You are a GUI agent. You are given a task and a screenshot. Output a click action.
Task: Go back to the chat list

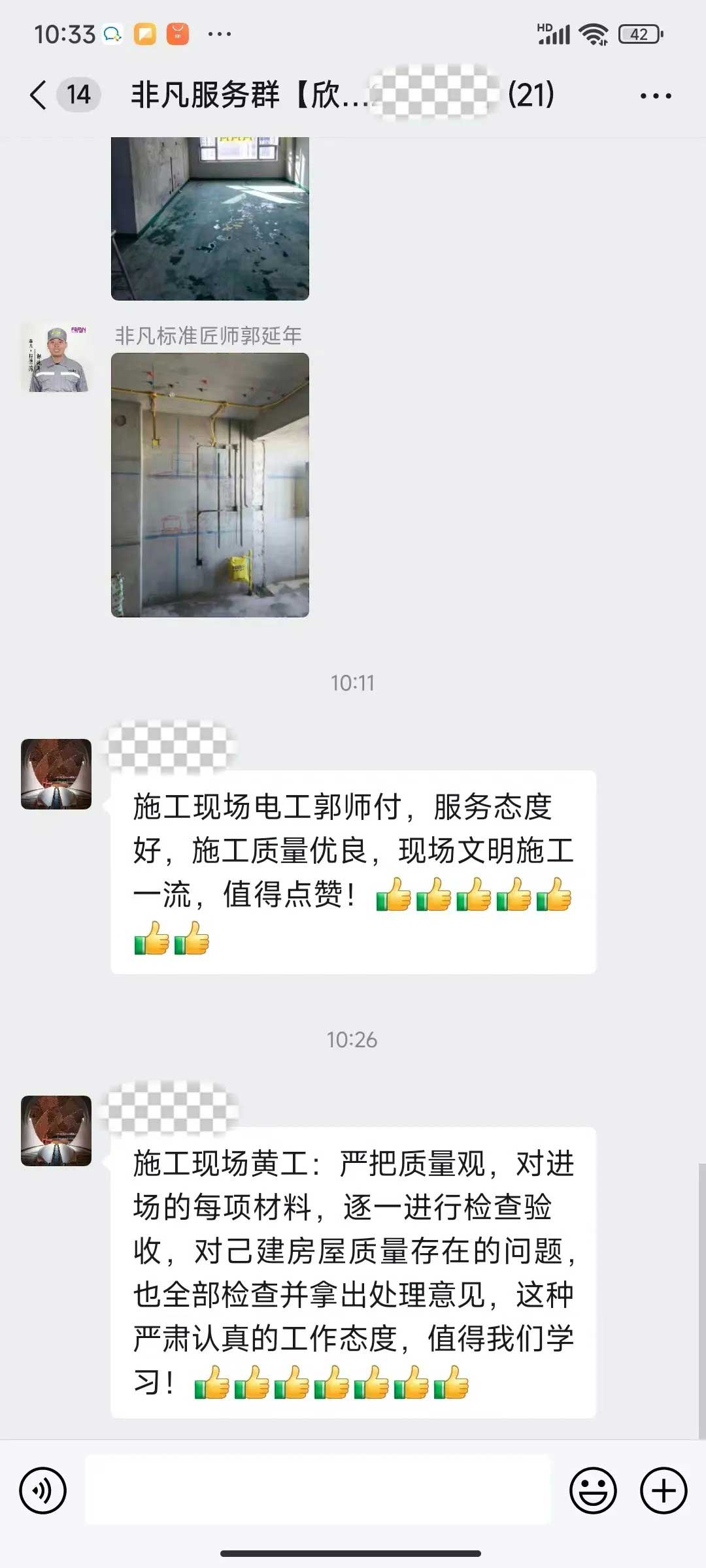point(39,95)
